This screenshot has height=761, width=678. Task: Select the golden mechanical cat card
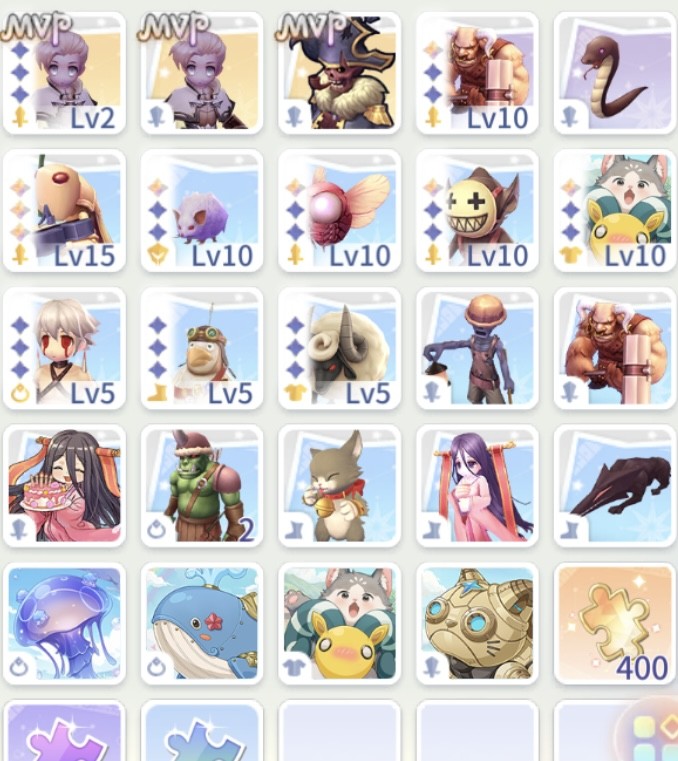tap(477, 623)
